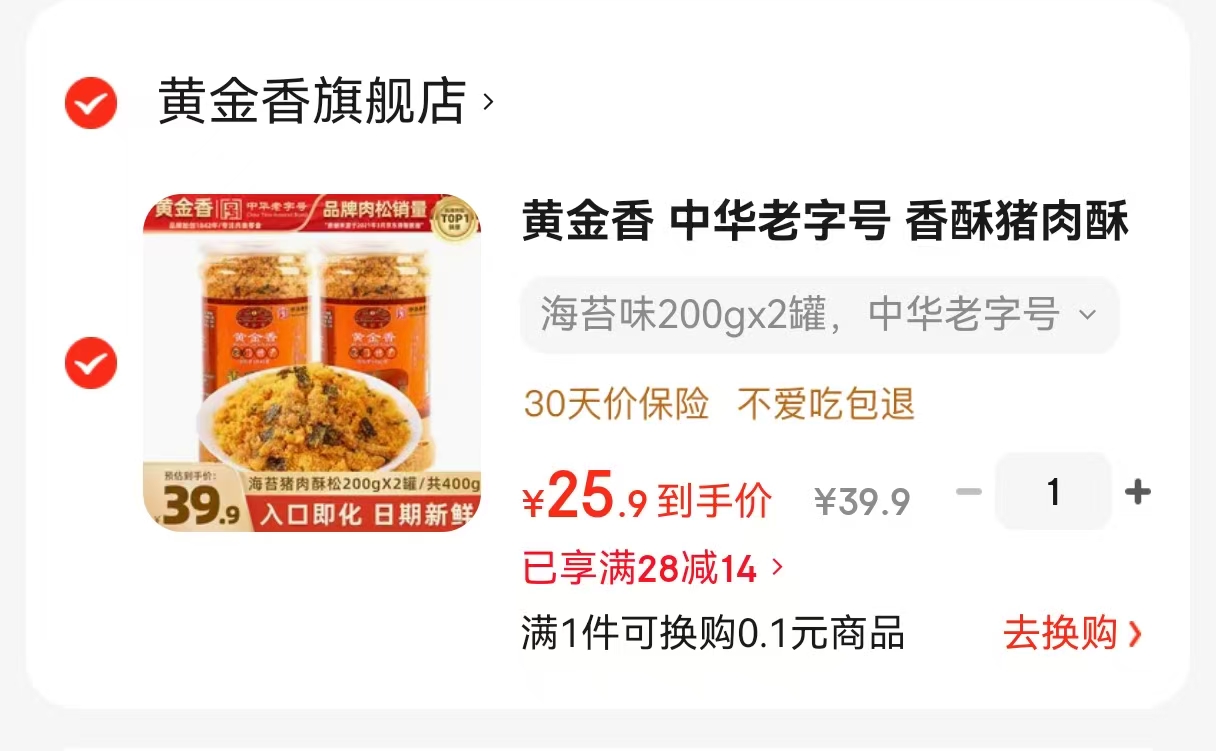Go to 去换购 add-on purchase
Image resolution: width=1216 pixels, height=751 pixels.
[1071, 633]
